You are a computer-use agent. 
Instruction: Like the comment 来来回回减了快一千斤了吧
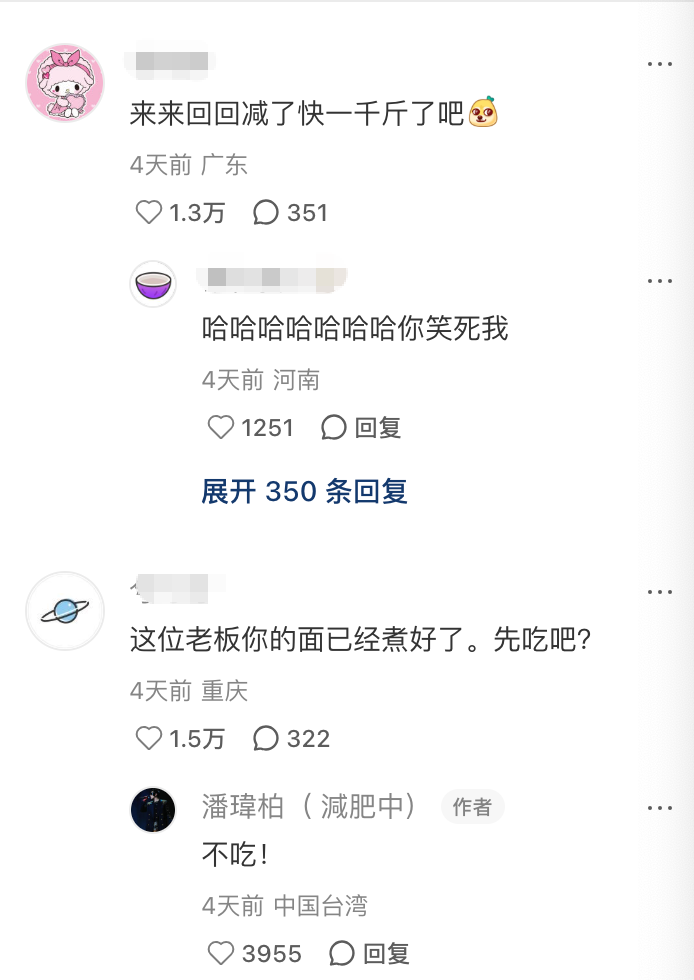[149, 212]
